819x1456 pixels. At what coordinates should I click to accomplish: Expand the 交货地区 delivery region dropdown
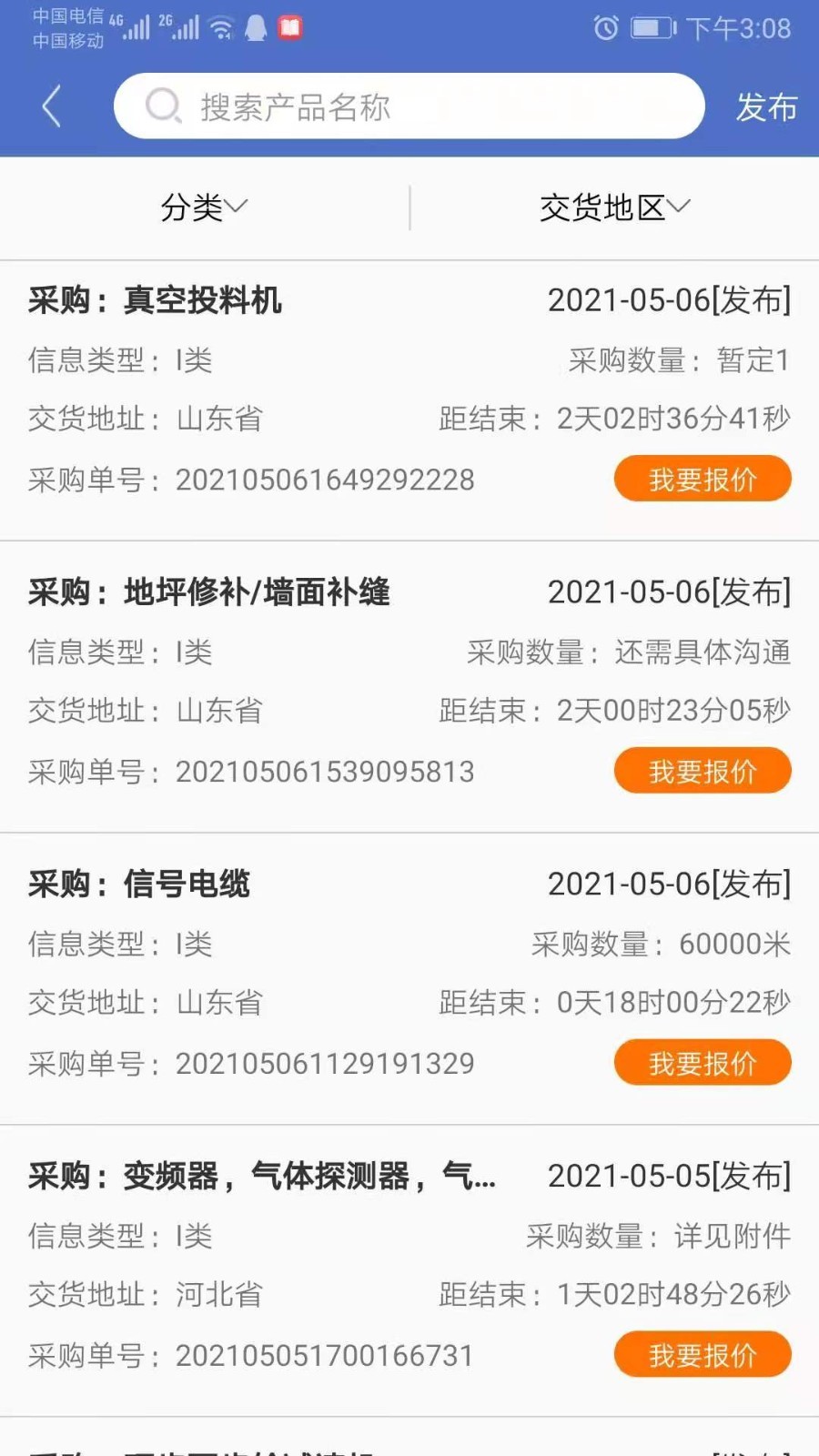tap(615, 207)
